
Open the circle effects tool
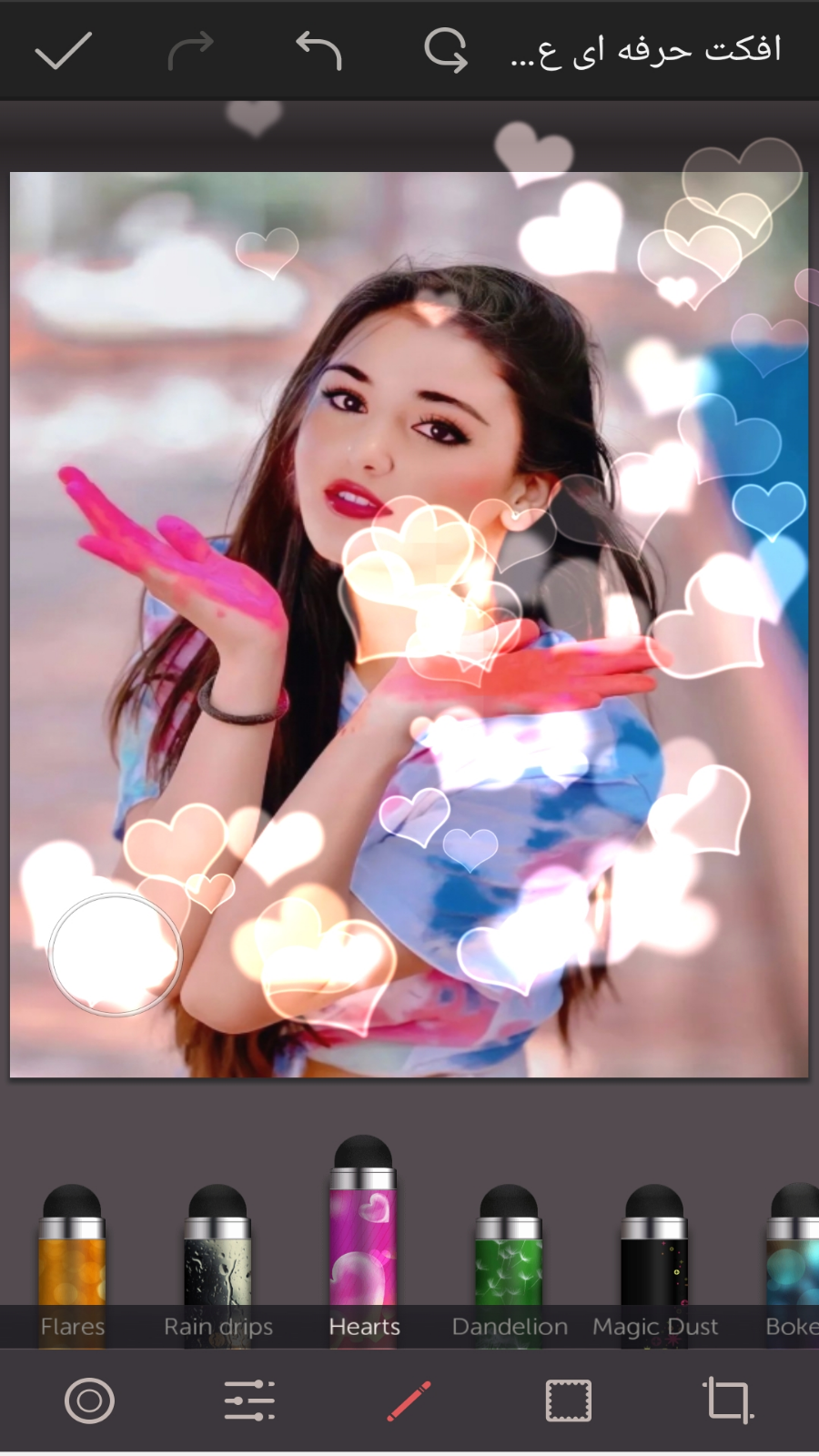tap(89, 1400)
